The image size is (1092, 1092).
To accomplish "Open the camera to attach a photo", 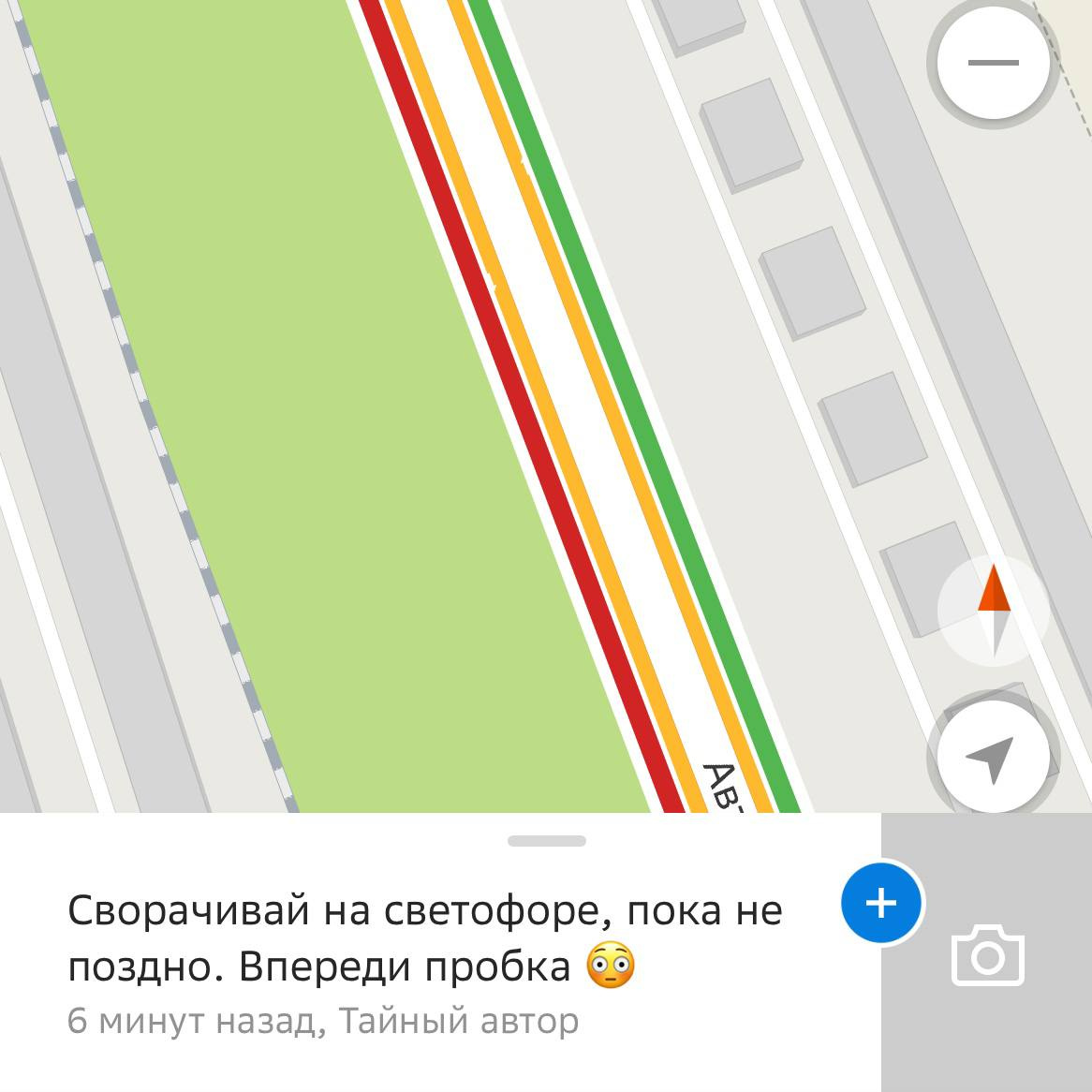I will (987, 955).
